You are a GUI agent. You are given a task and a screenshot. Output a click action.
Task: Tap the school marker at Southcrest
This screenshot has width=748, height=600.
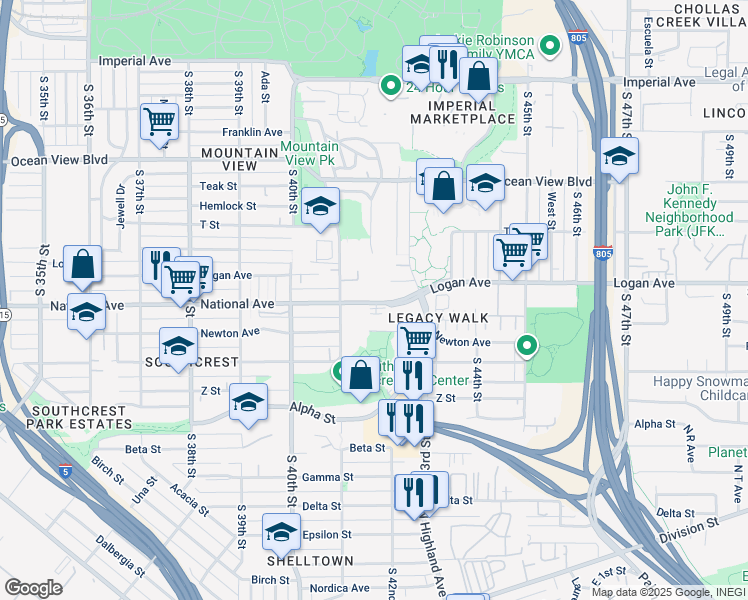click(179, 346)
